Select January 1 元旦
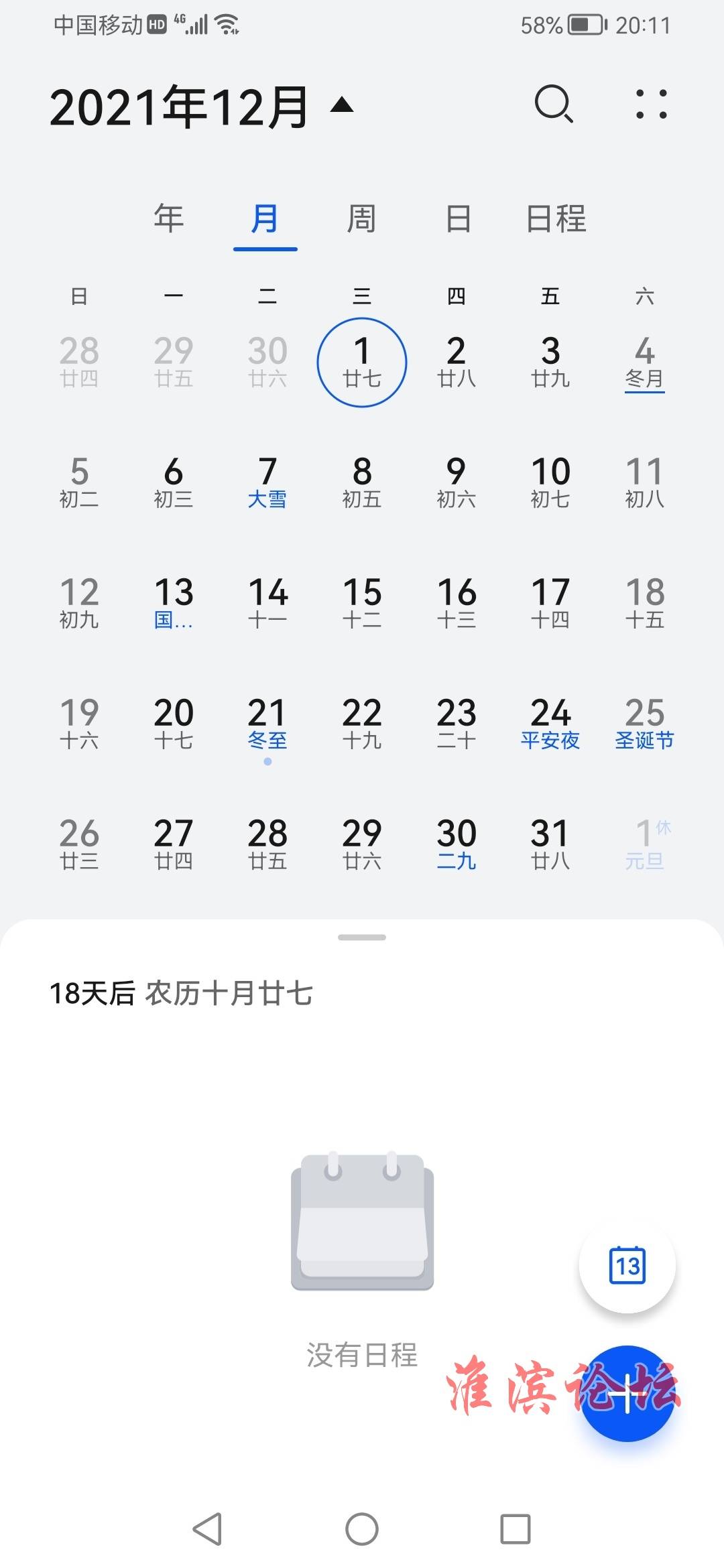Viewport: 724px width, 1568px height. point(644,844)
